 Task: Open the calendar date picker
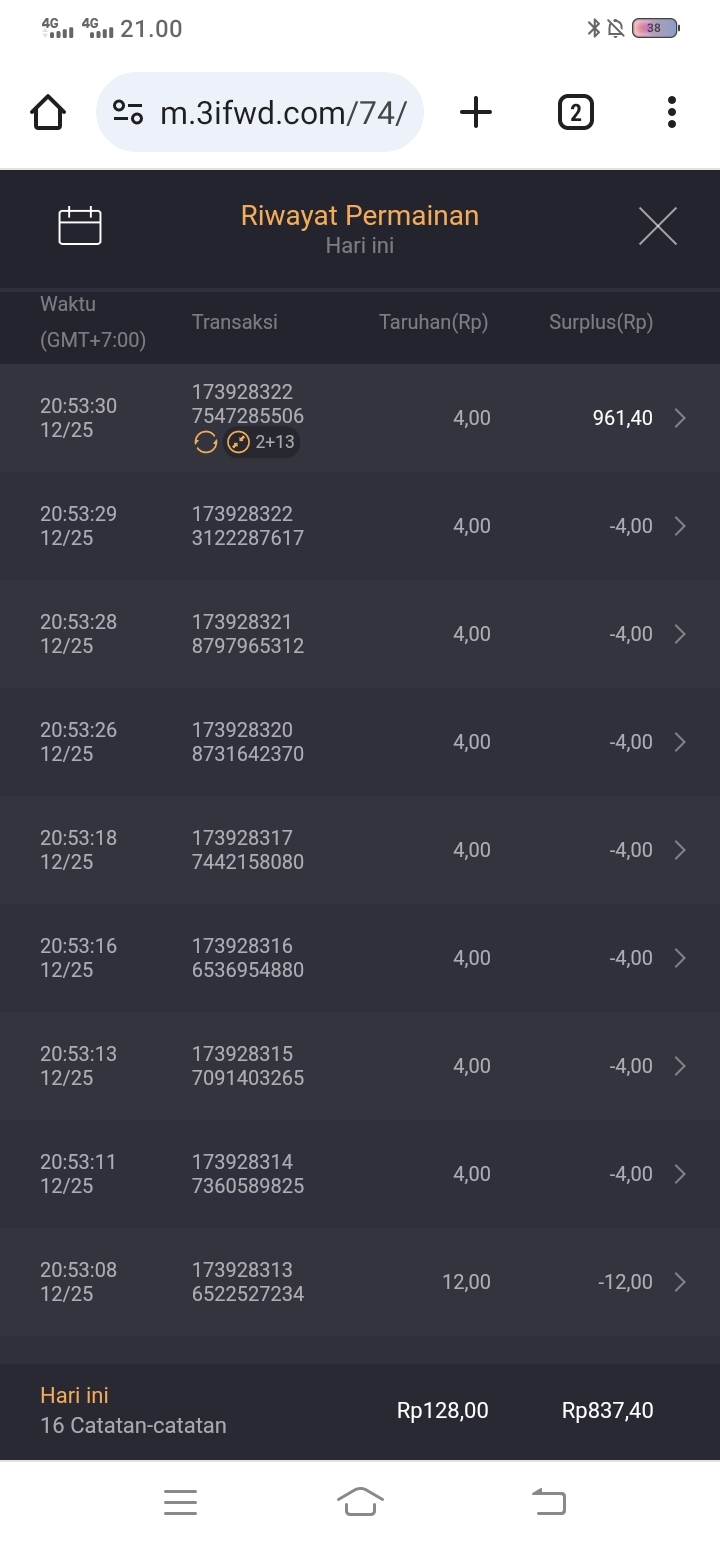80,226
